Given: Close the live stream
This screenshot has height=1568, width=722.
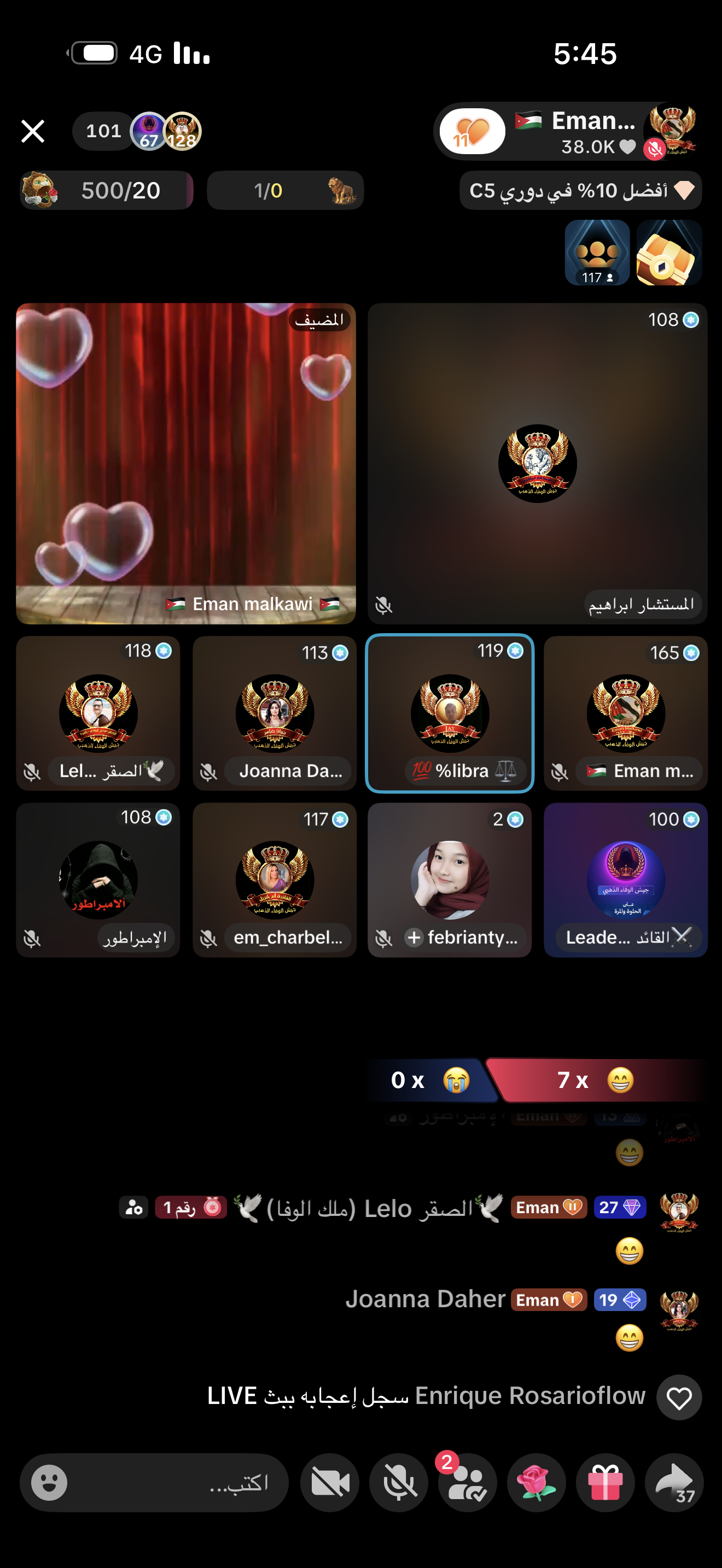Looking at the screenshot, I should point(33,131).
